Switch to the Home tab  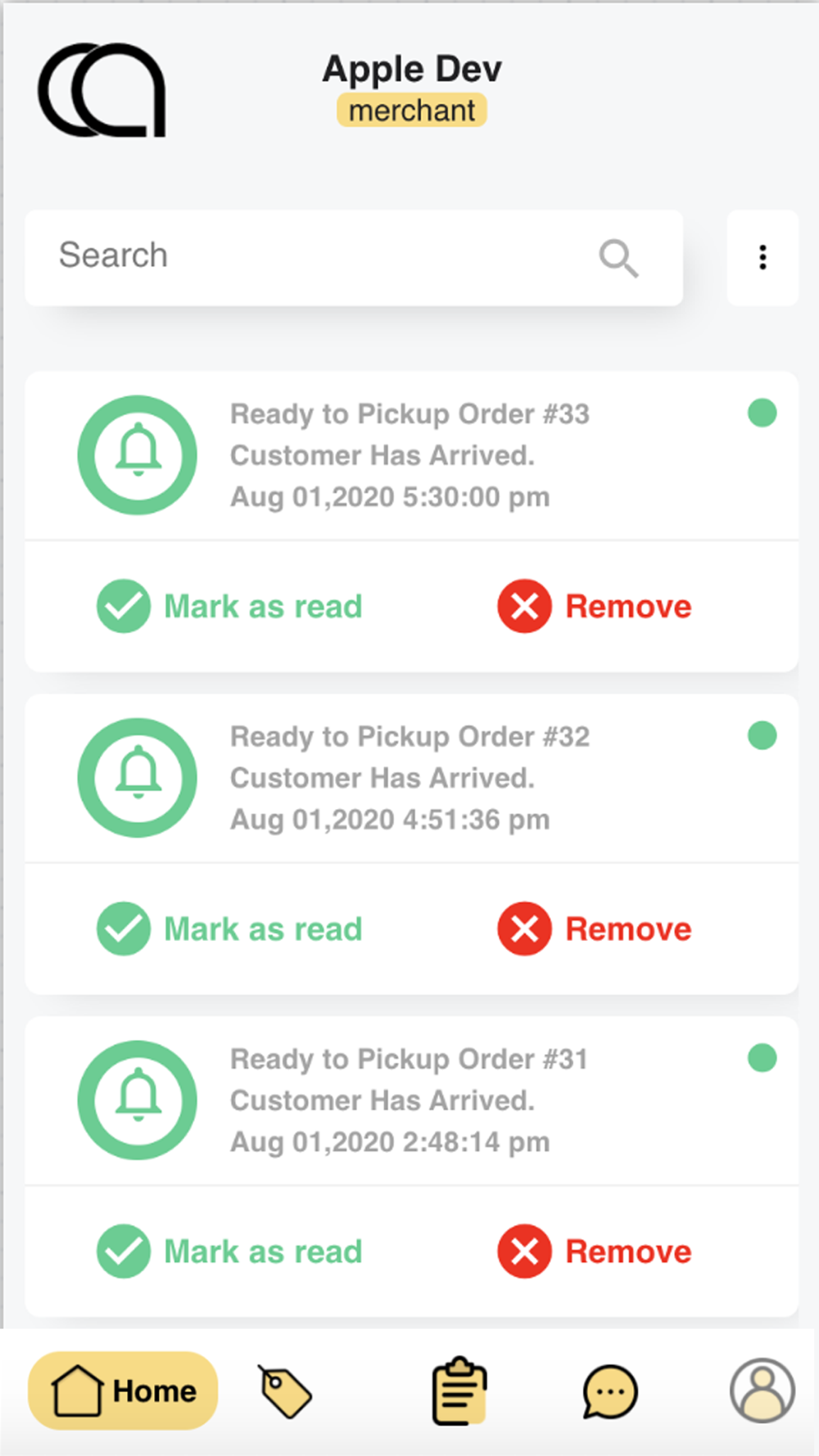pyautogui.click(x=123, y=1391)
